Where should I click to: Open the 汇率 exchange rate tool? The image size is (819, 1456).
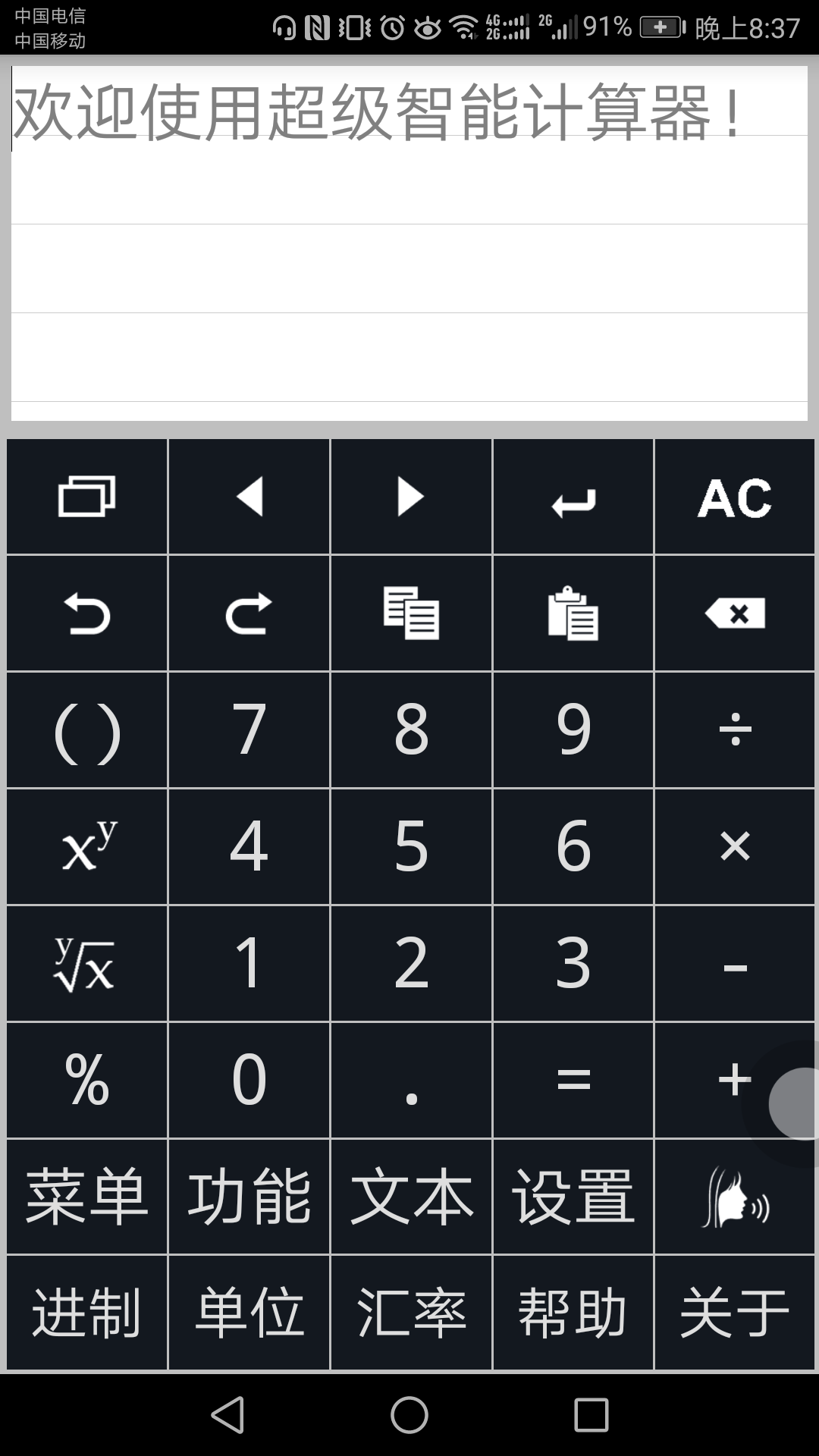click(x=411, y=1313)
